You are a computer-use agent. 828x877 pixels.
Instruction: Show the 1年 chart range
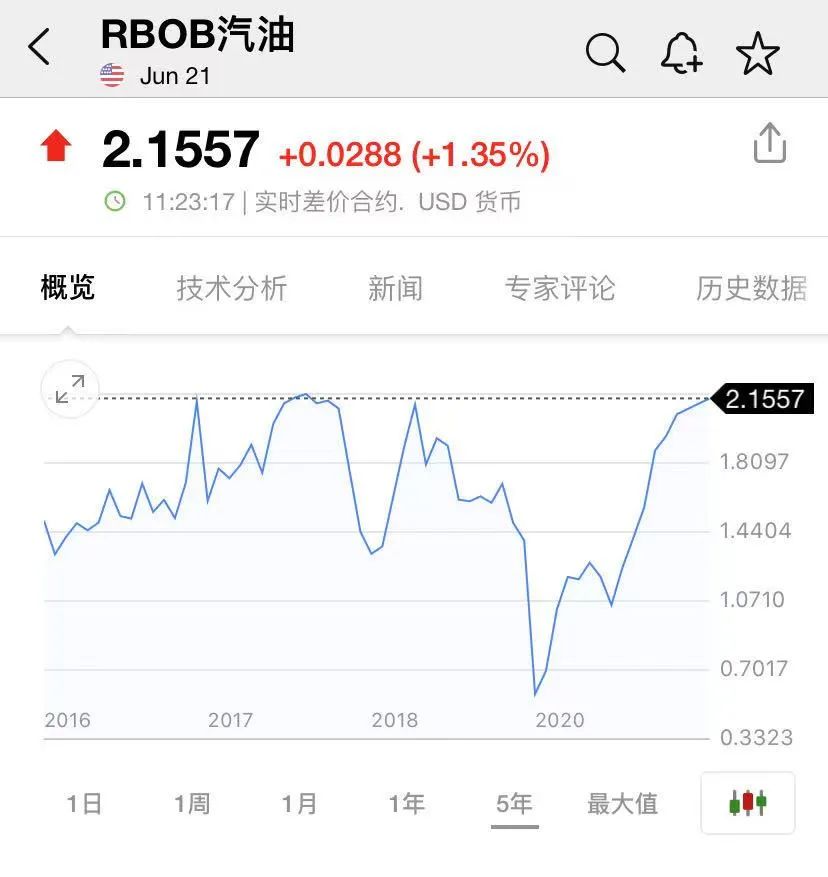pos(407,803)
